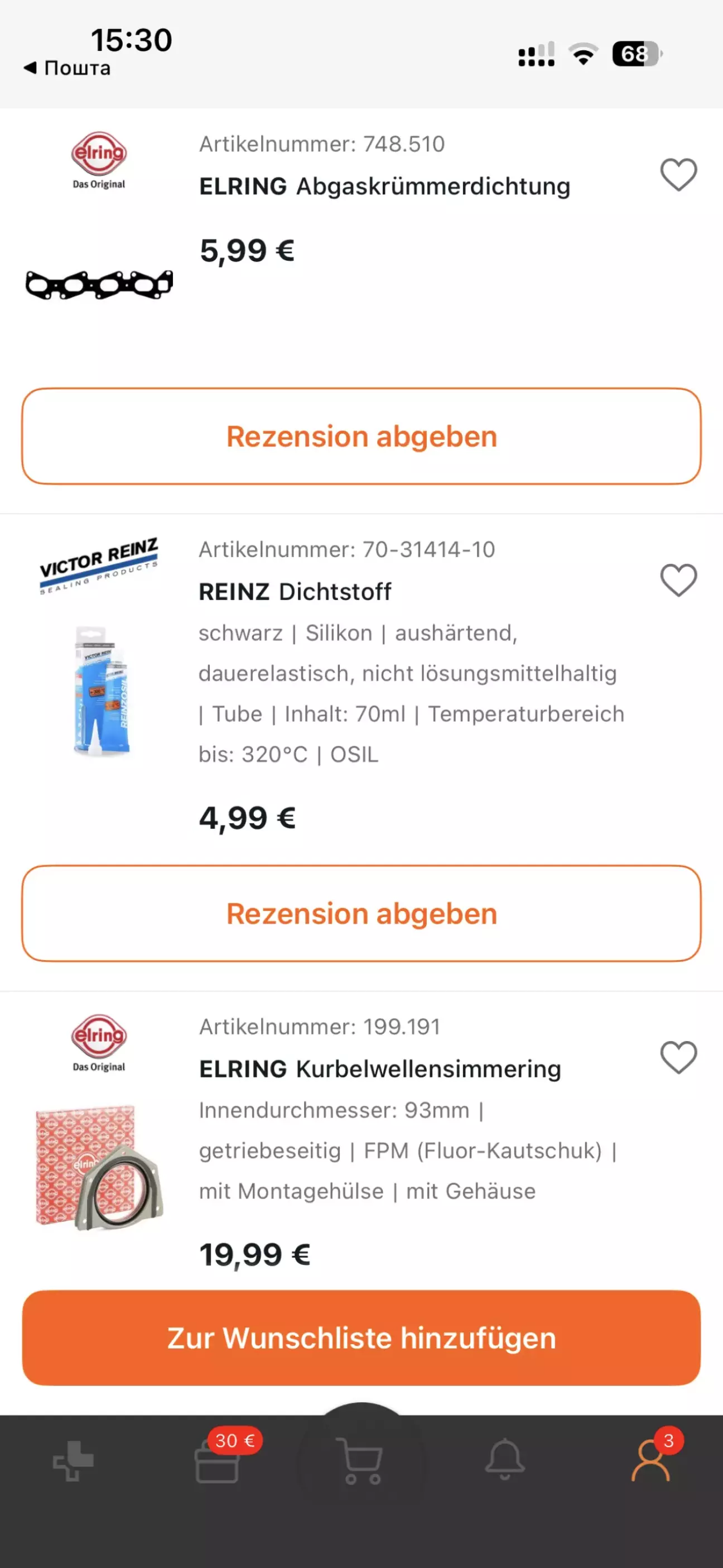Image resolution: width=723 pixels, height=1568 pixels.
Task: Tap Zur Wunschliste hinzufügen button
Action: coord(361,1337)
